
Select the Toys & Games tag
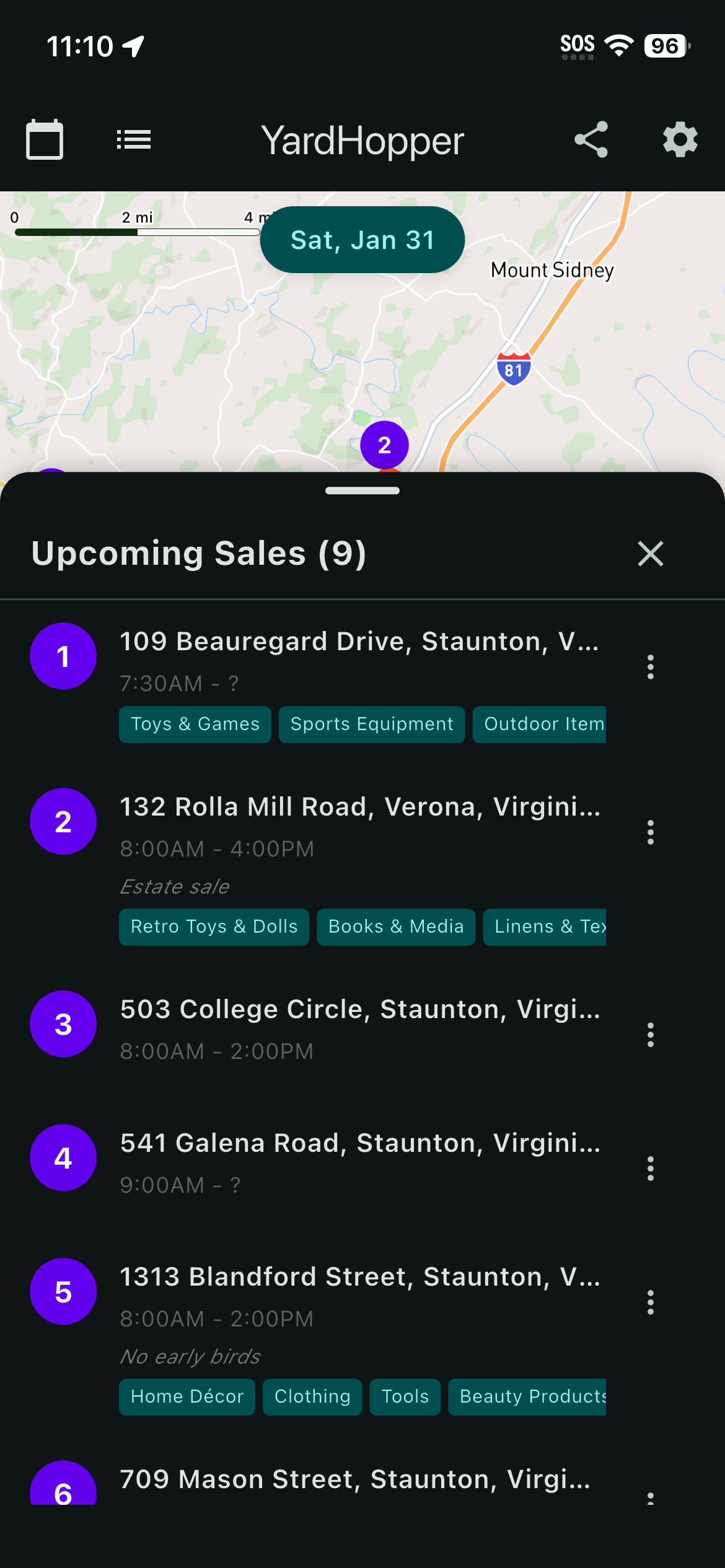195,724
